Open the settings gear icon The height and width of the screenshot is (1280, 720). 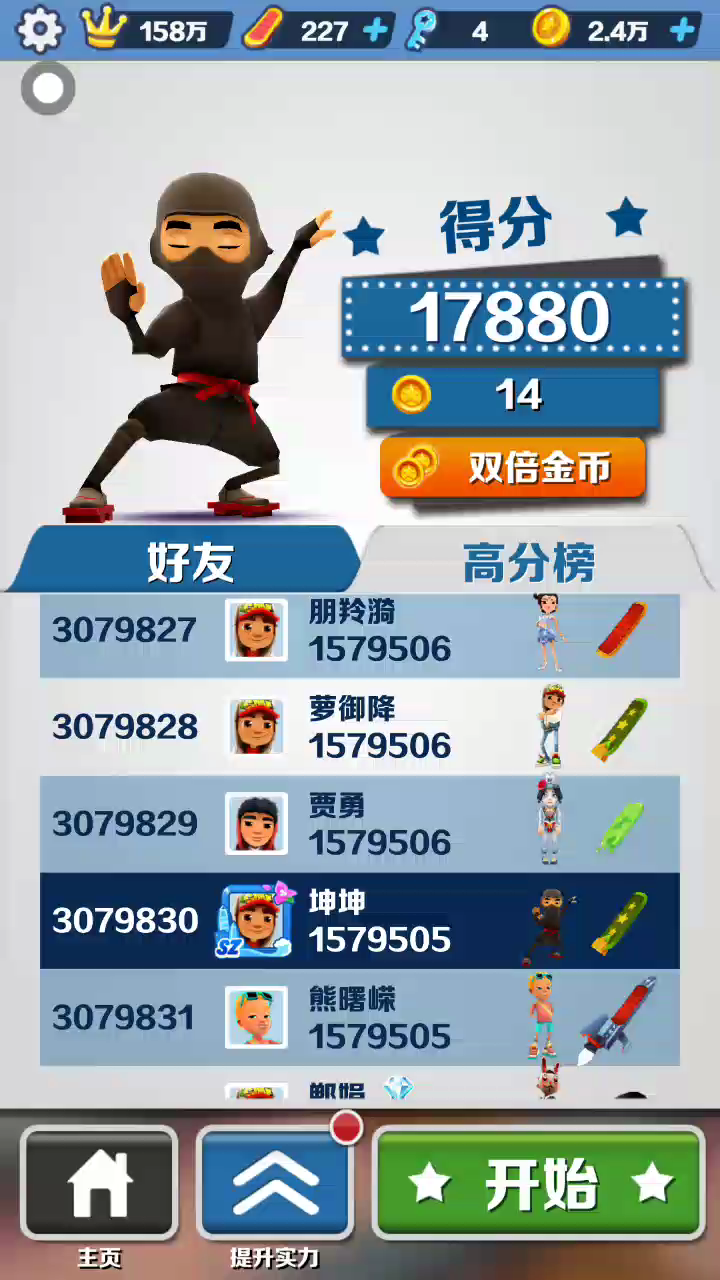38,30
